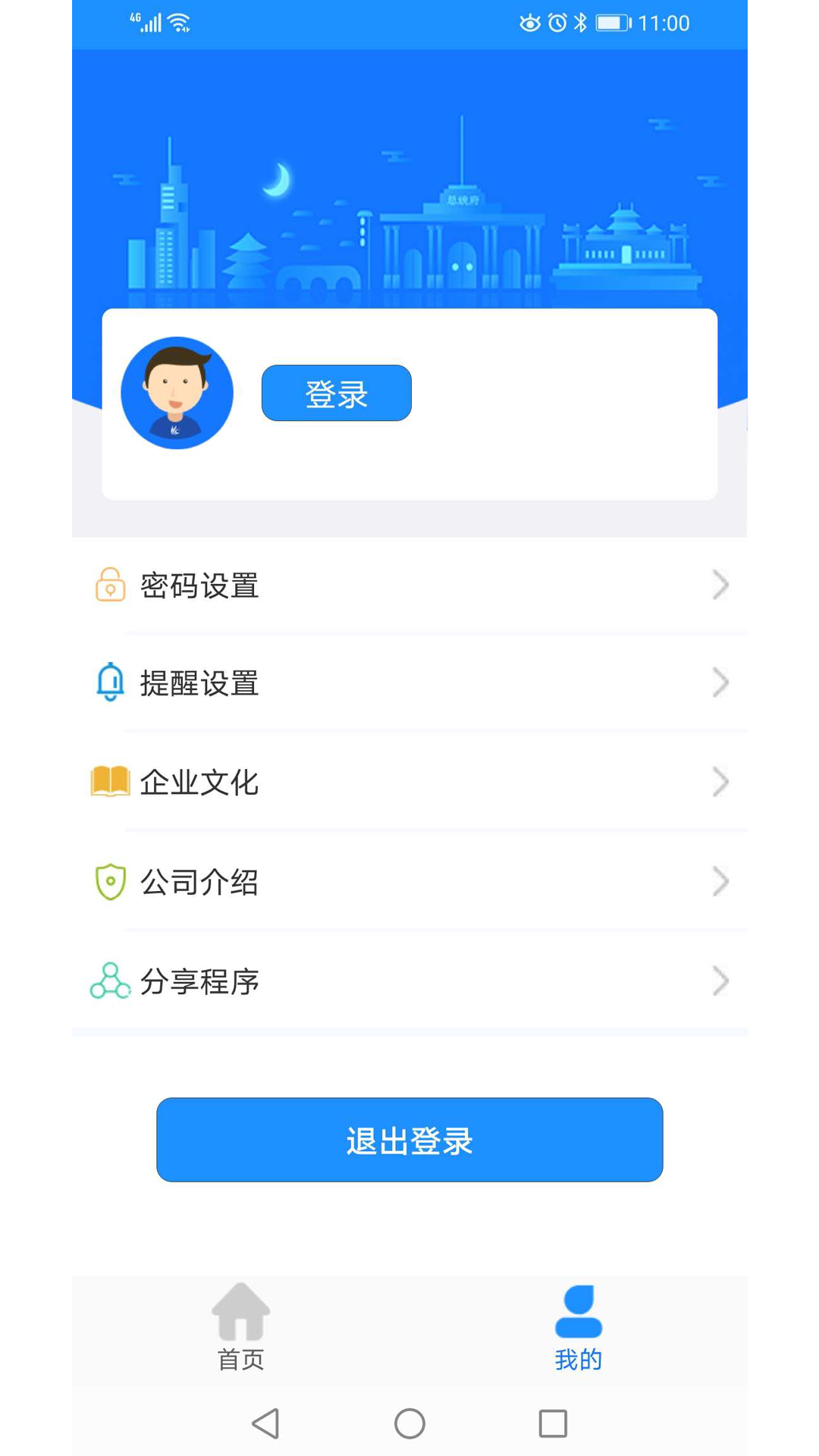819x1456 pixels.
Task: Click the Wi-Fi icon in the status bar
Action: (179, 22)
